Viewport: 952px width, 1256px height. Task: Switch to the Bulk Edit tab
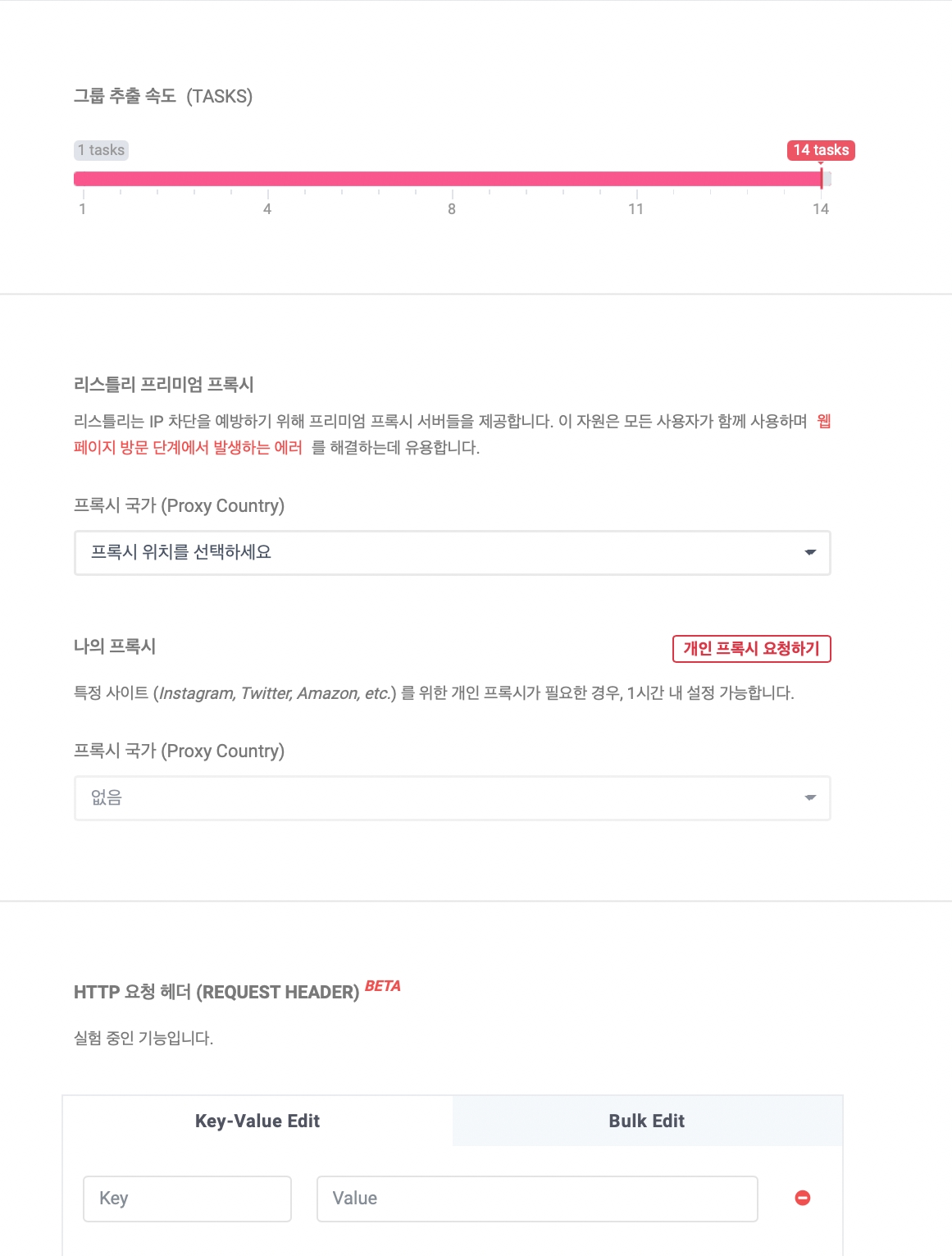click(x=646, y=1121)
